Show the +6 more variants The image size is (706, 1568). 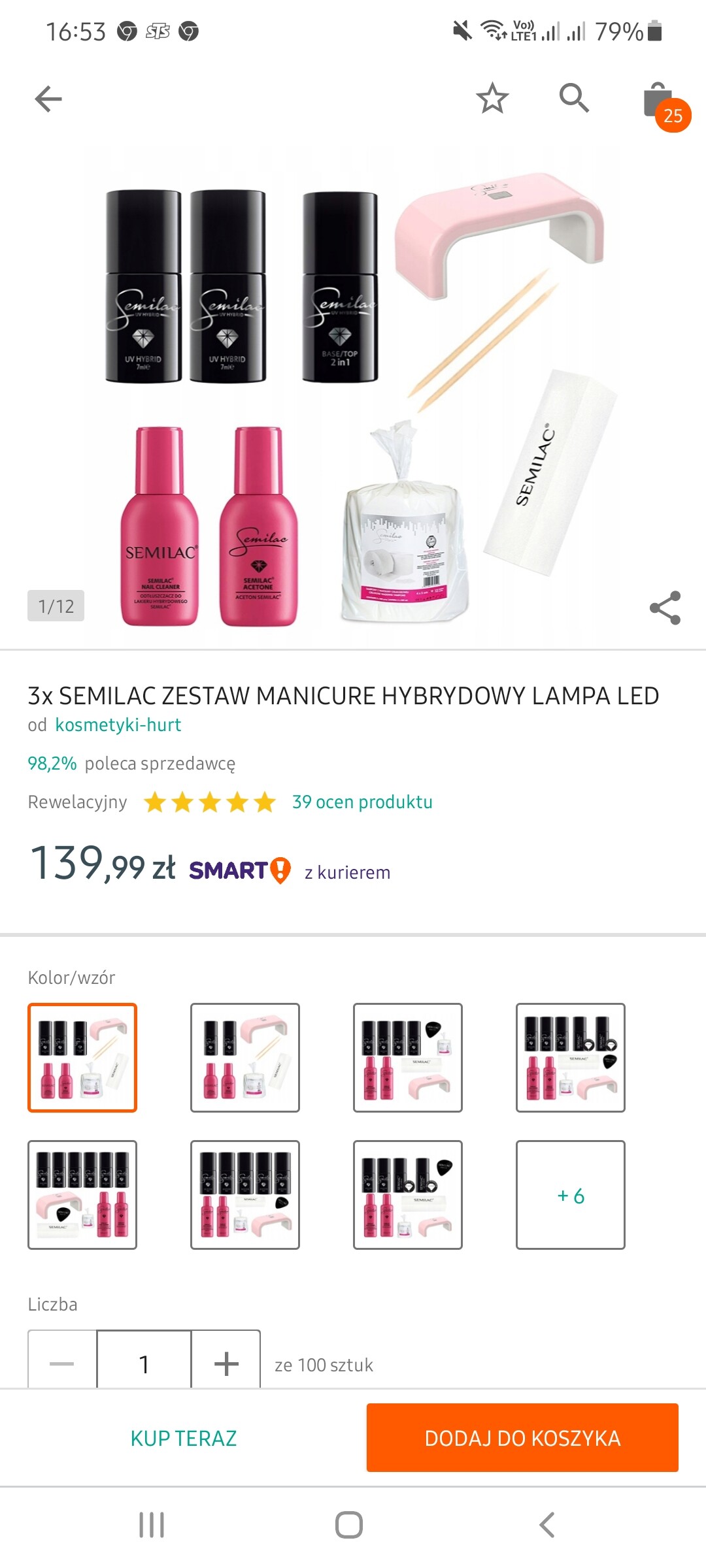click(x=571, y=1195)
